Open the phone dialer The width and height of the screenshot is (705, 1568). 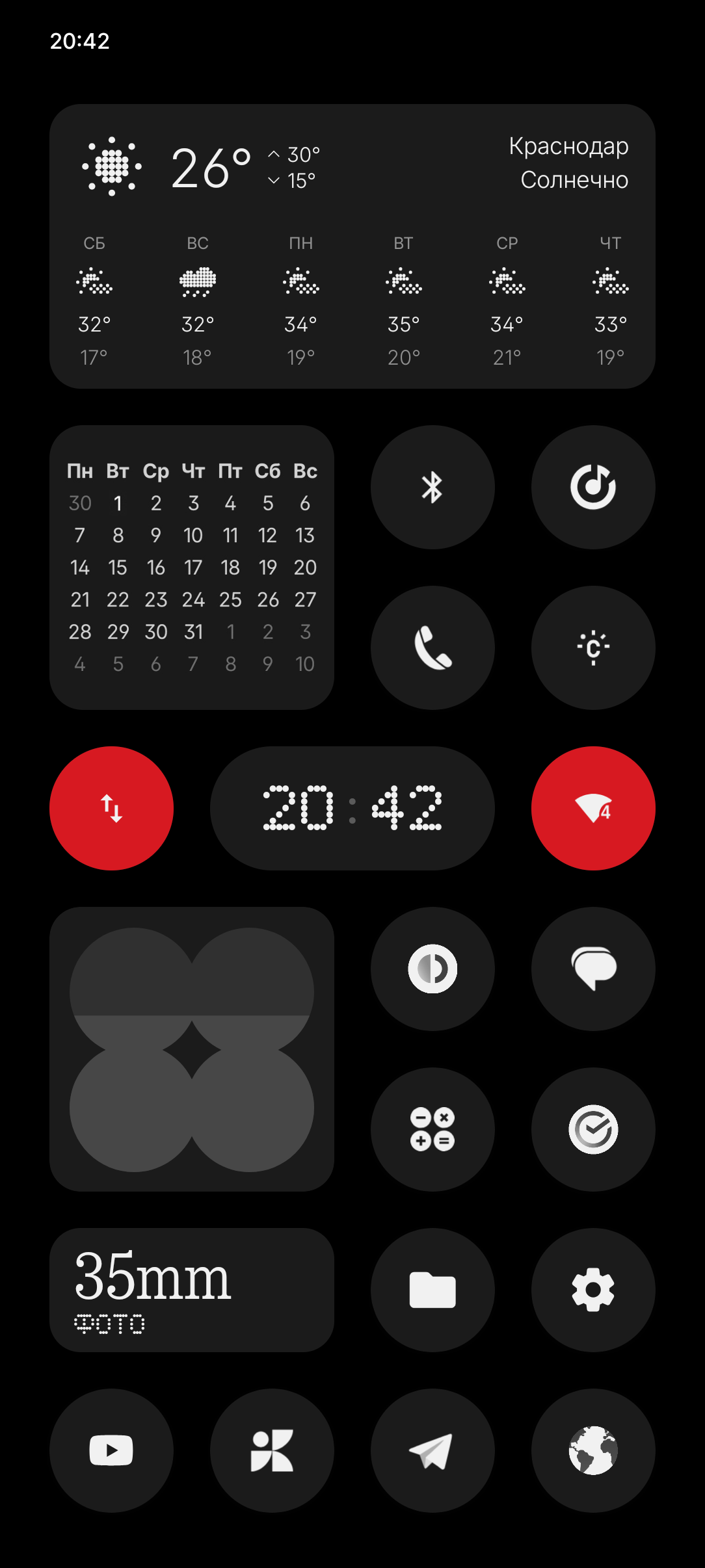432,647
